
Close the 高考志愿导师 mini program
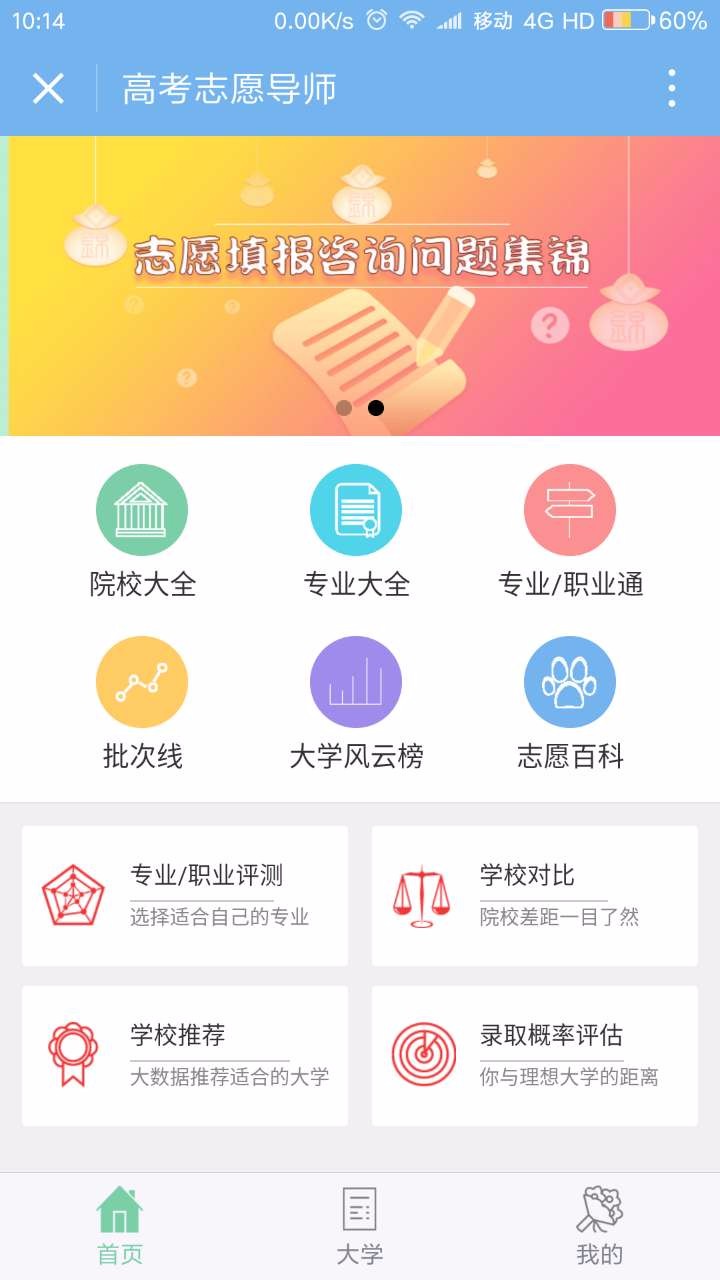47,89
